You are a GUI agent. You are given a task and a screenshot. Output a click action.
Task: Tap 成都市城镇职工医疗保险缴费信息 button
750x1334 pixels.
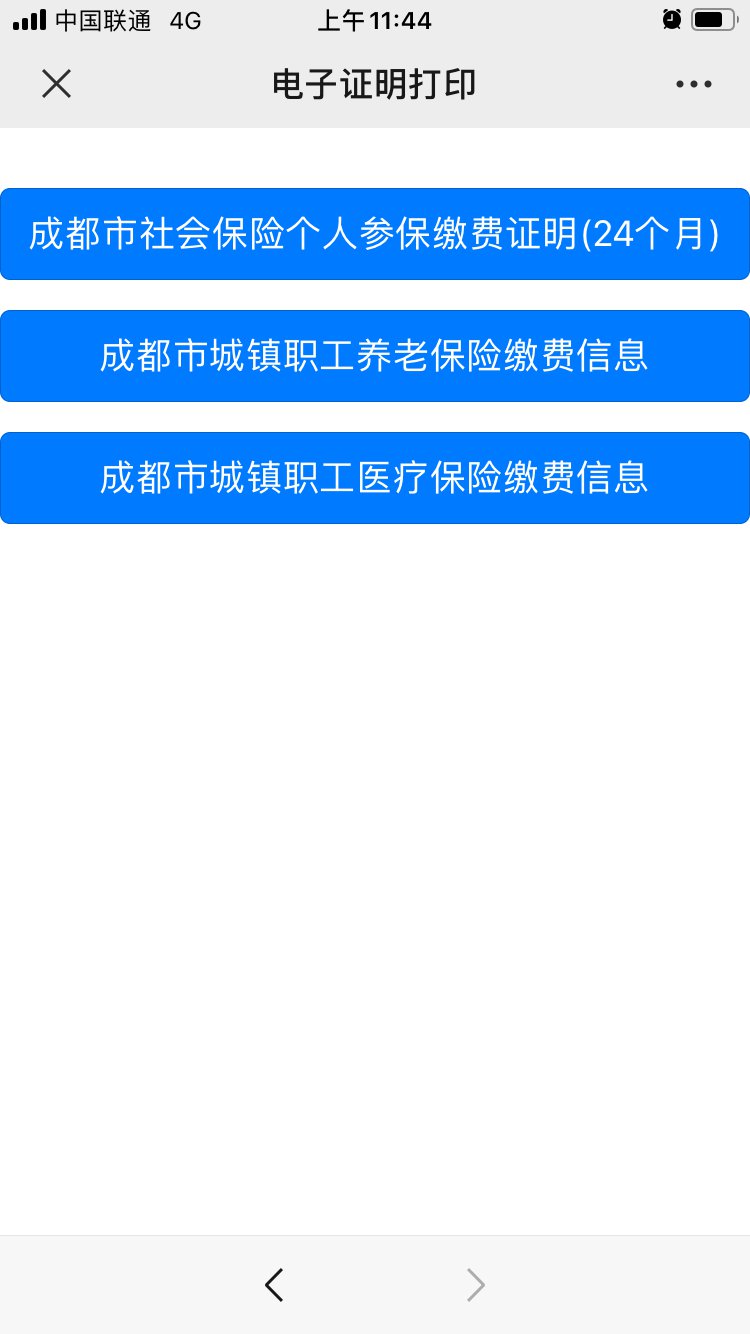click(374, 478)
